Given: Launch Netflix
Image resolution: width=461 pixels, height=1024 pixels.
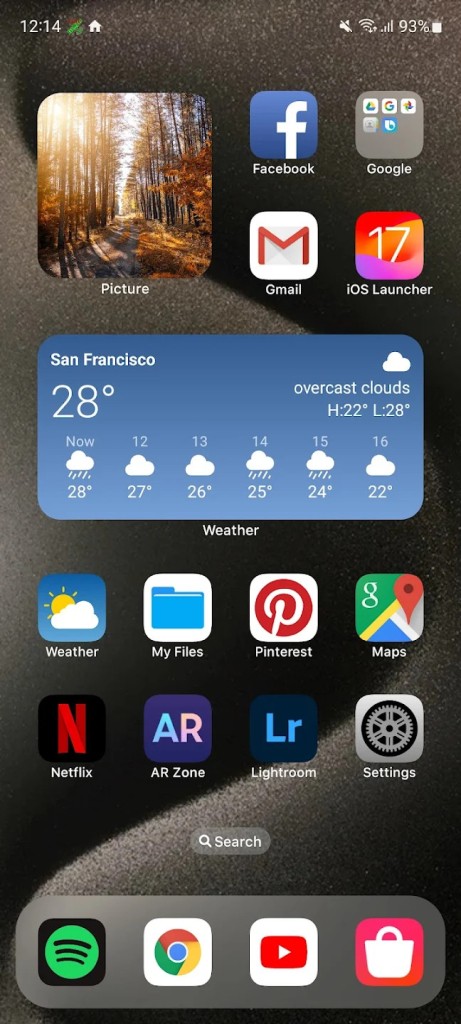Looking at the screenshot, I should [72, 729].
